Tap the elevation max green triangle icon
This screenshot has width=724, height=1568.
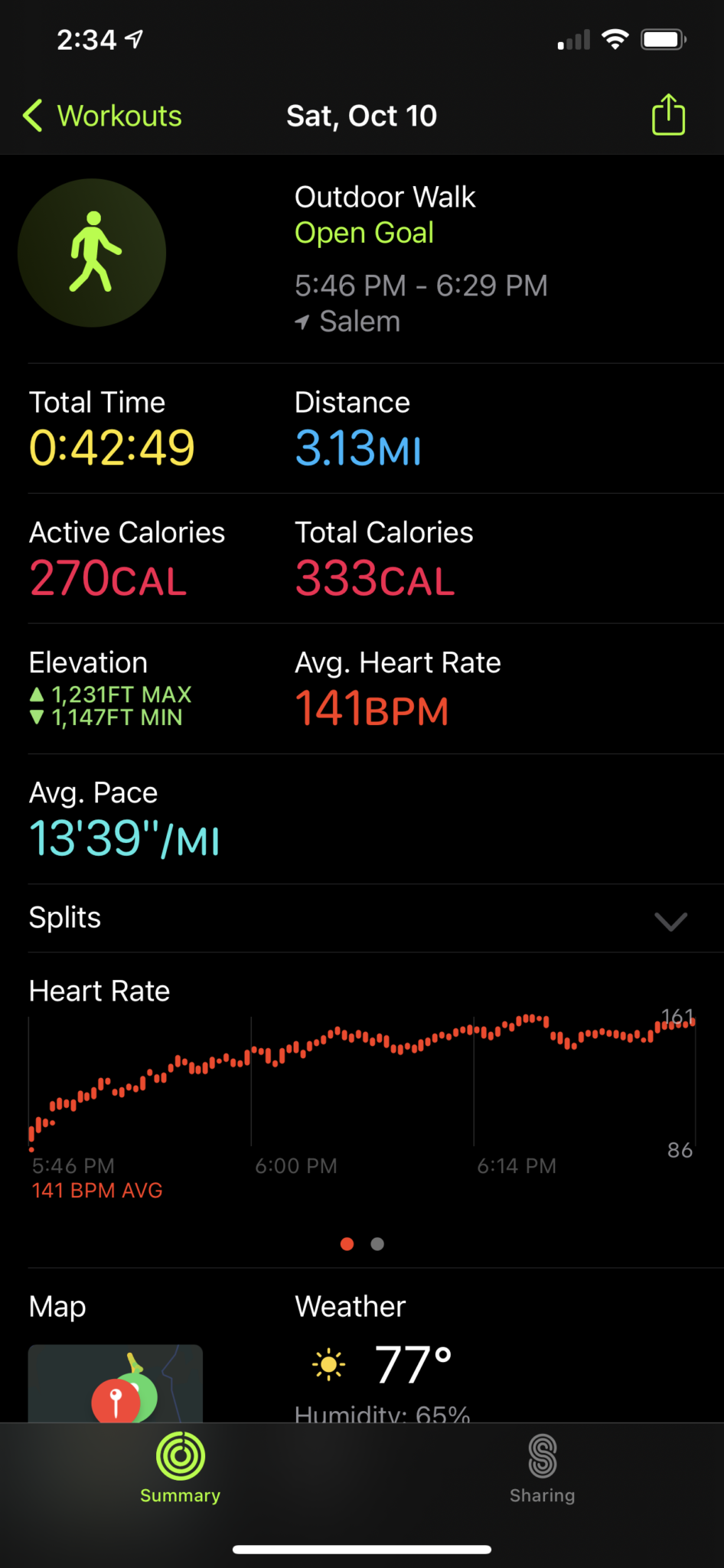point(36,694)
